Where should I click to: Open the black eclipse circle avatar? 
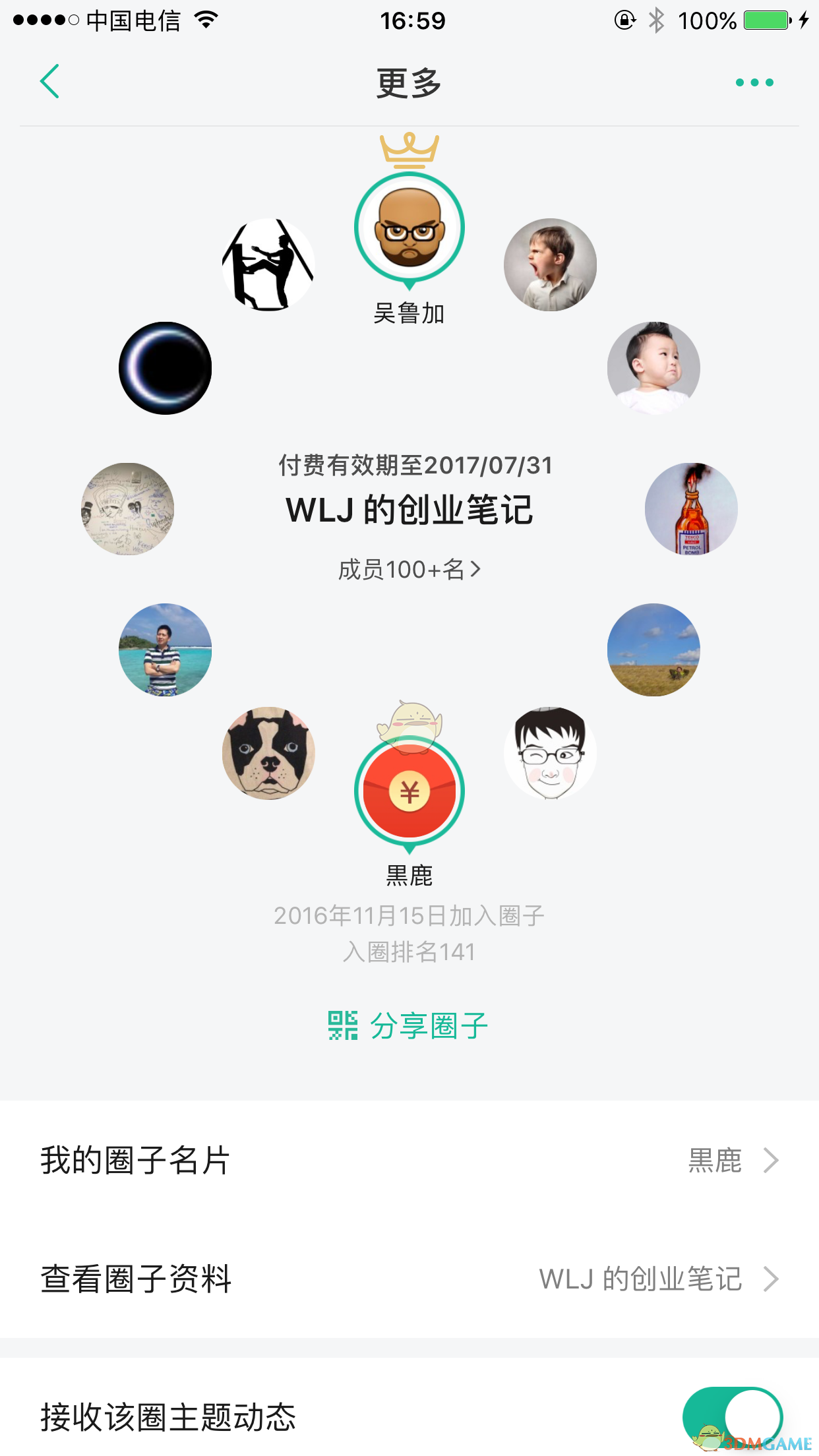(165, 368)
